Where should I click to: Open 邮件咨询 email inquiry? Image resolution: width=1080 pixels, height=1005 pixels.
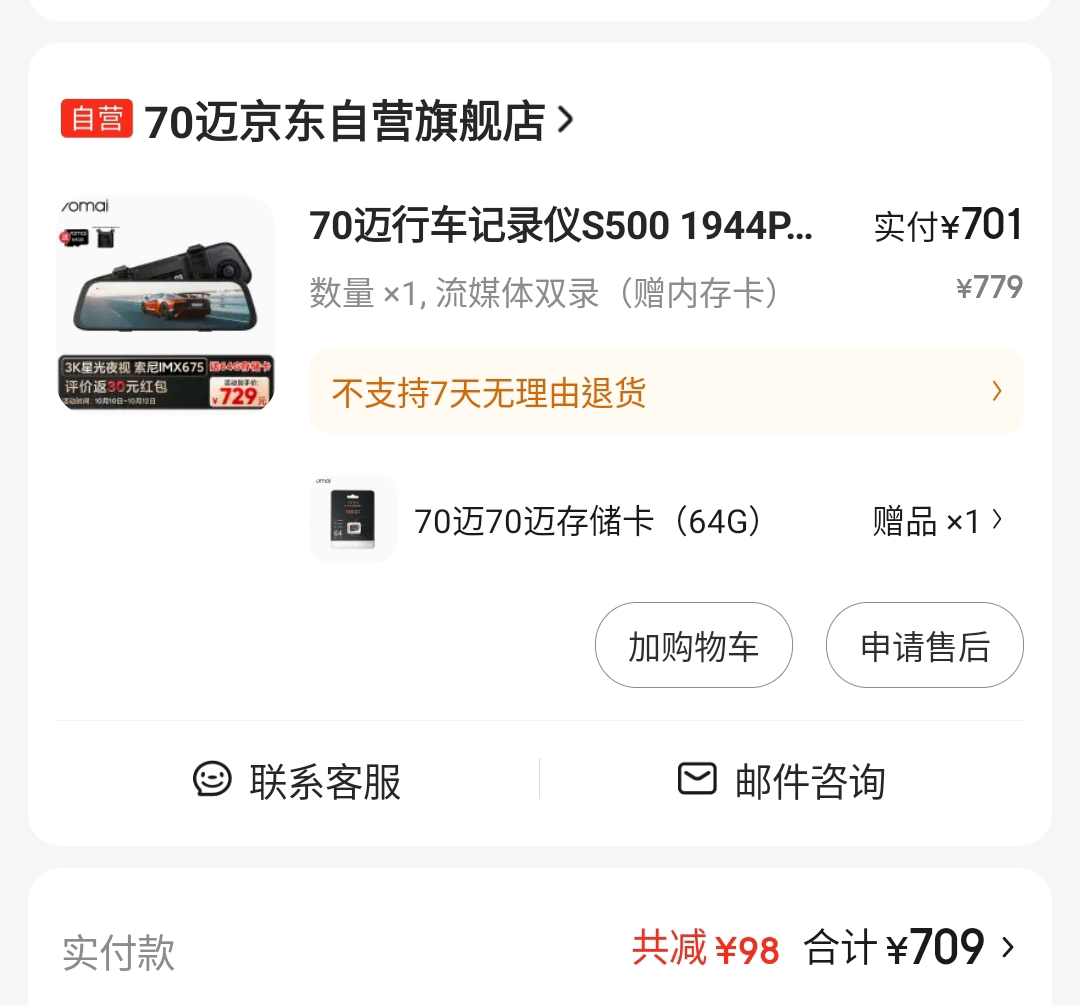tap(781, 781)
